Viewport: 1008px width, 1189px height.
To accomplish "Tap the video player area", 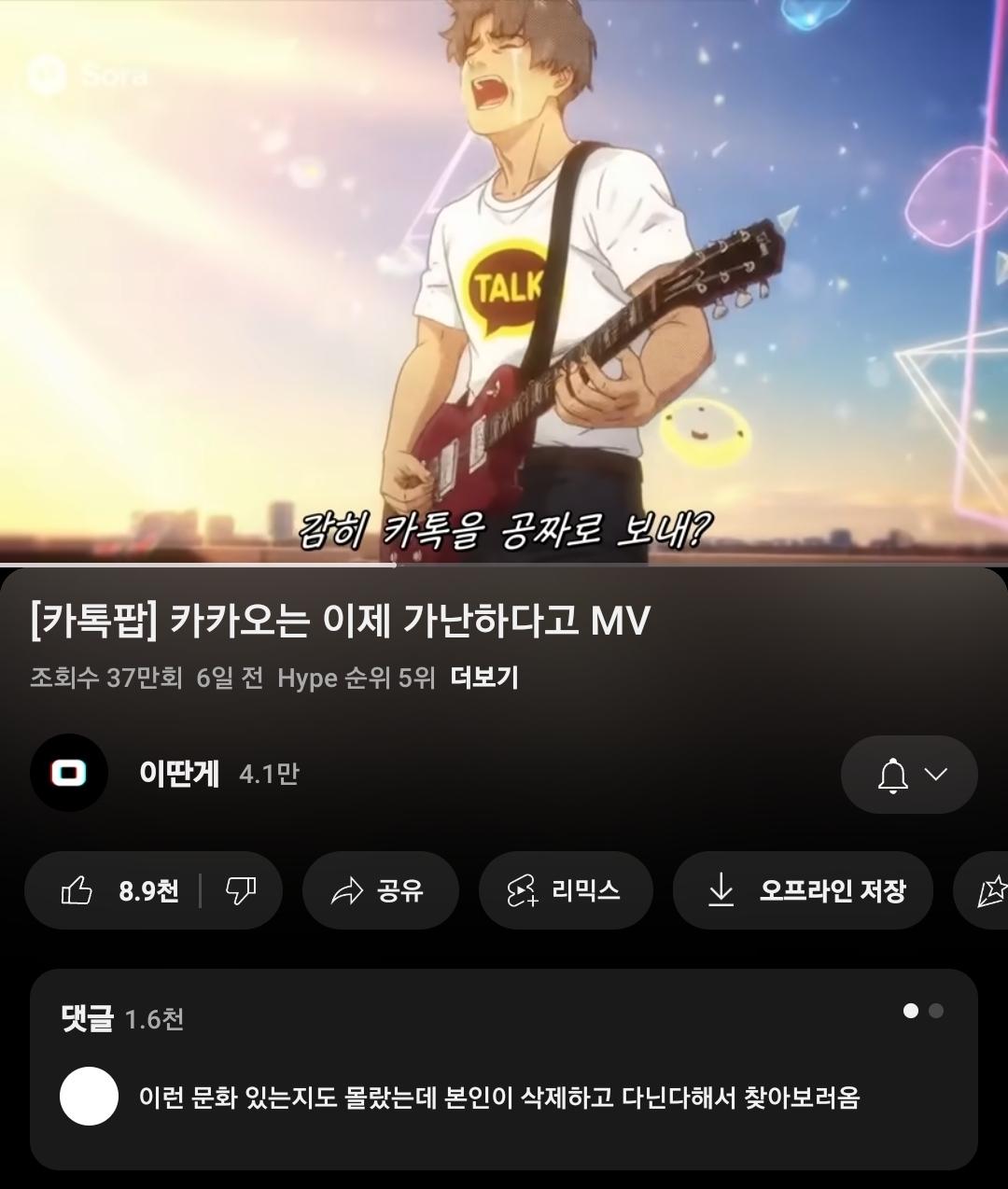I will tap(504, 280).
